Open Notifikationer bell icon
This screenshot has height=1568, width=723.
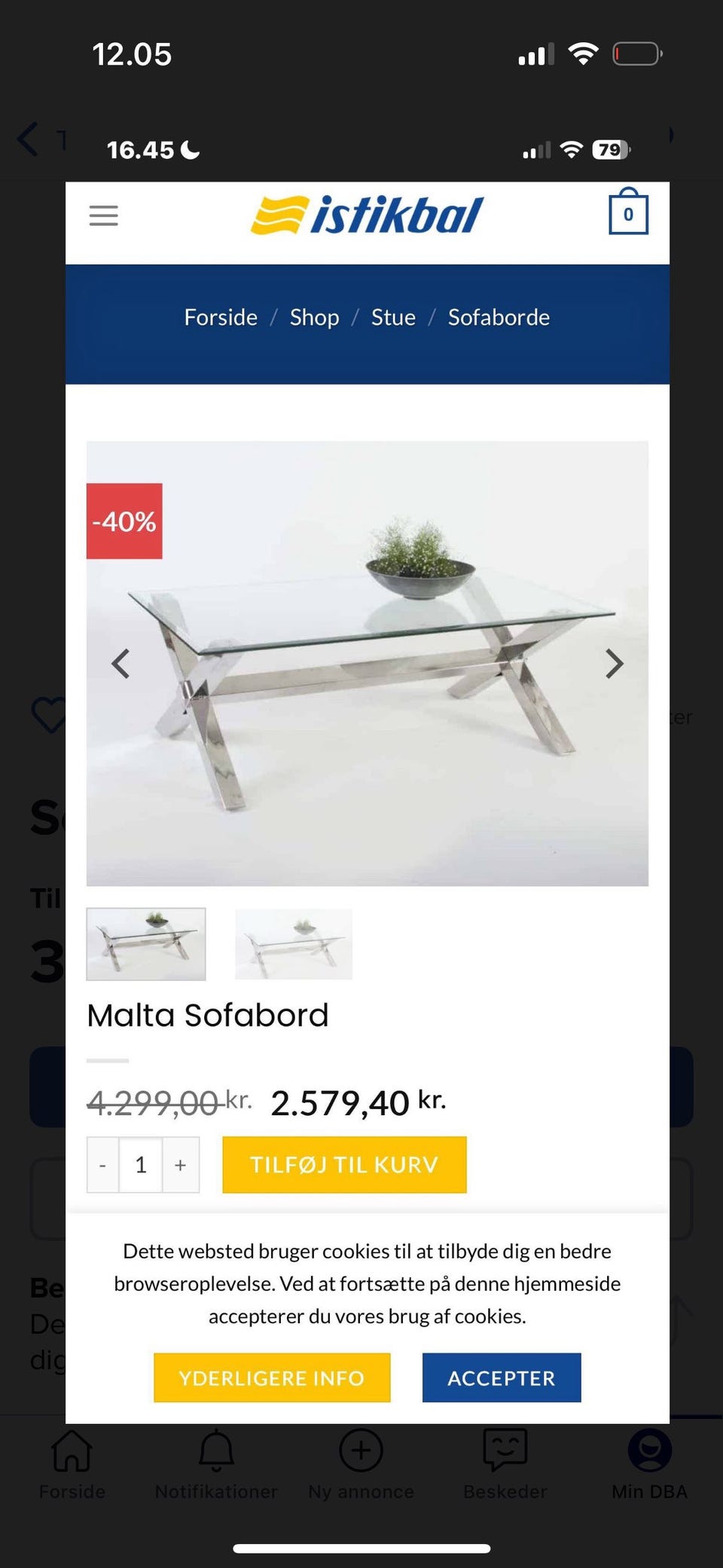(215, 1450)
